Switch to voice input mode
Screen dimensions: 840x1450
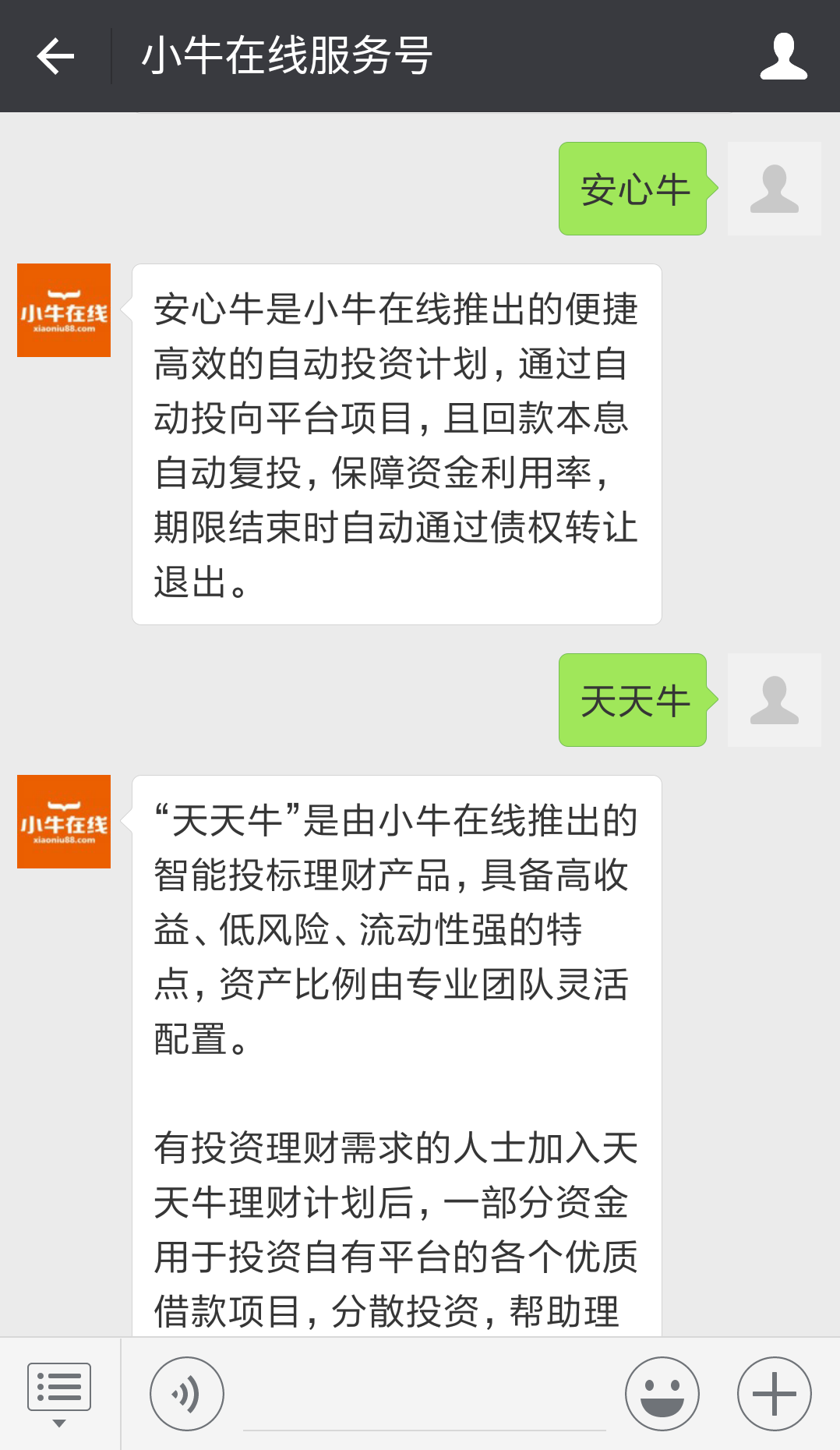pyautogui.click(x=187, y=1394)
